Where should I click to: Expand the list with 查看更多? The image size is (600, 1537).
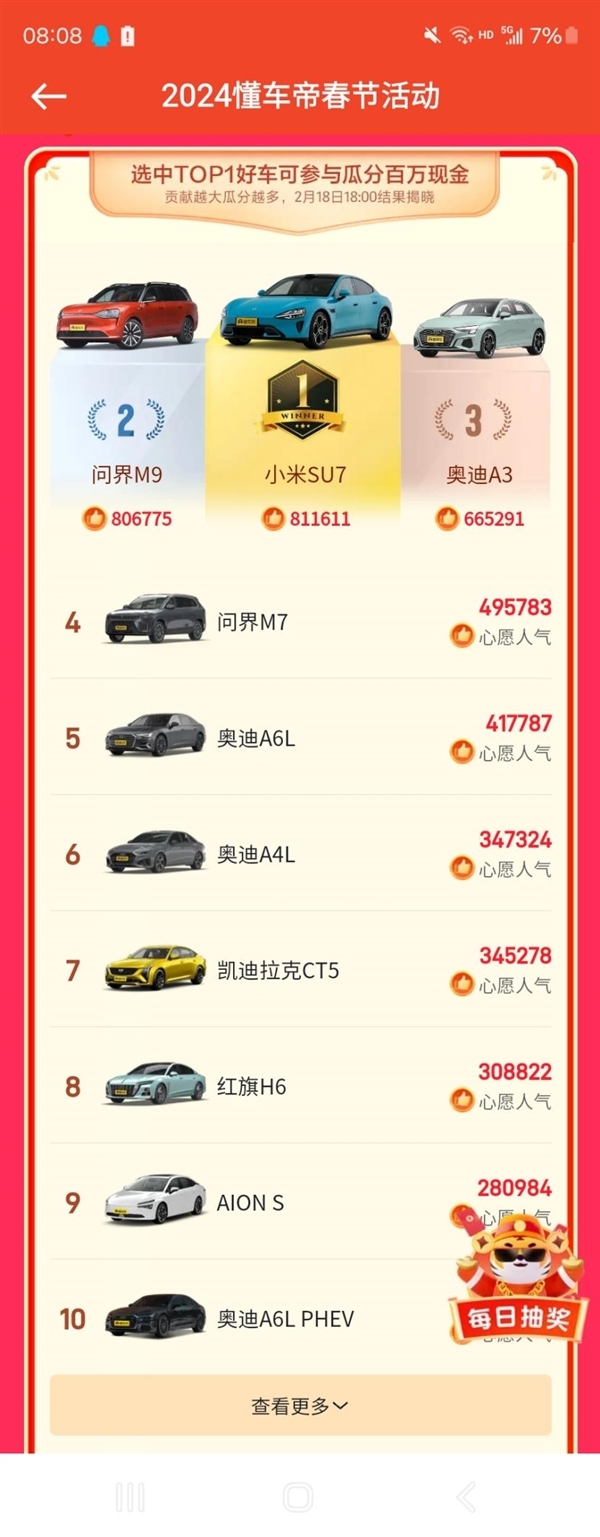[300, 1406]
